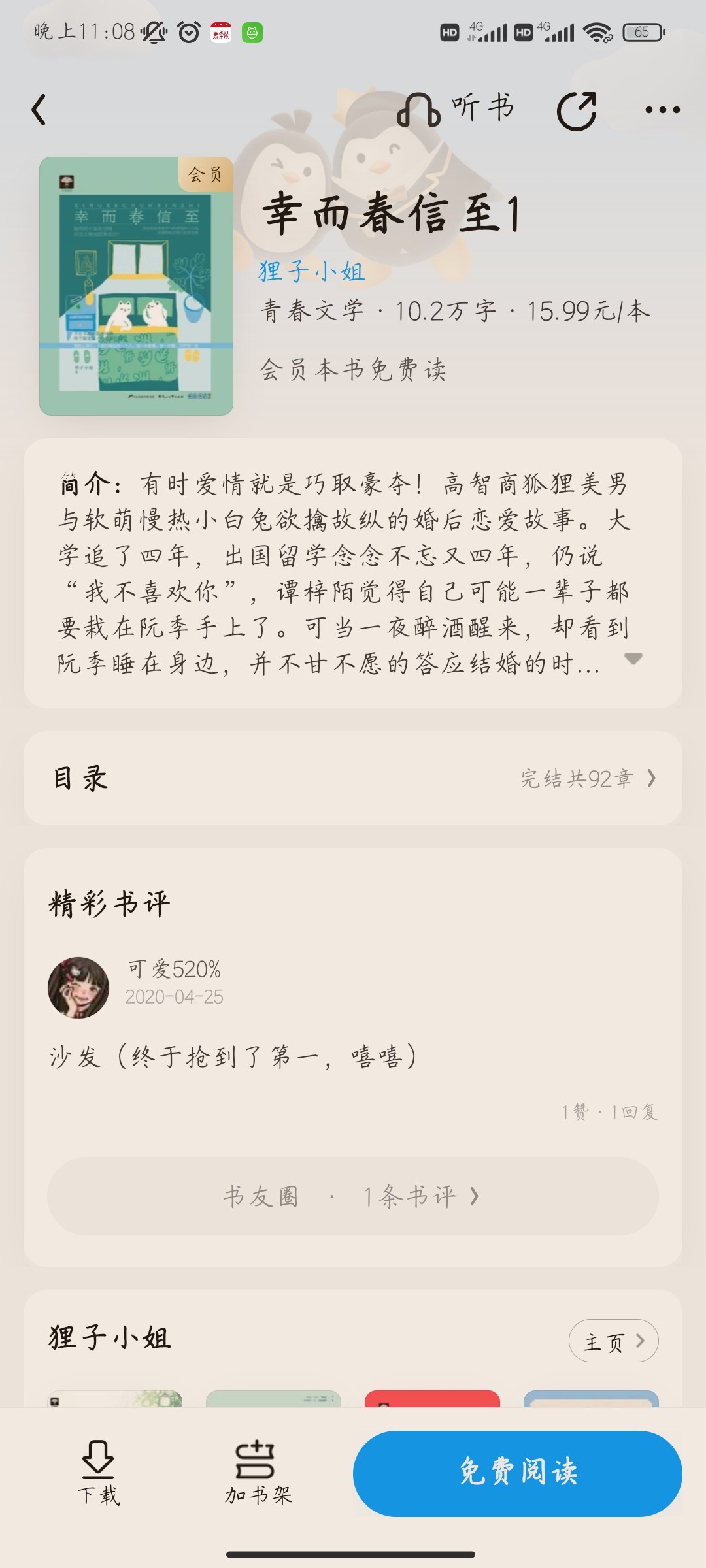Start 免费阅读

(518, 1473)
